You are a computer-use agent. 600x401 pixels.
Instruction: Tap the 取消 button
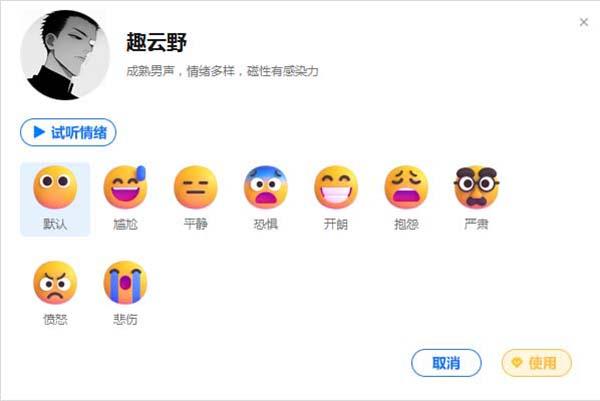pyautogui.click(x=446, y=363)
